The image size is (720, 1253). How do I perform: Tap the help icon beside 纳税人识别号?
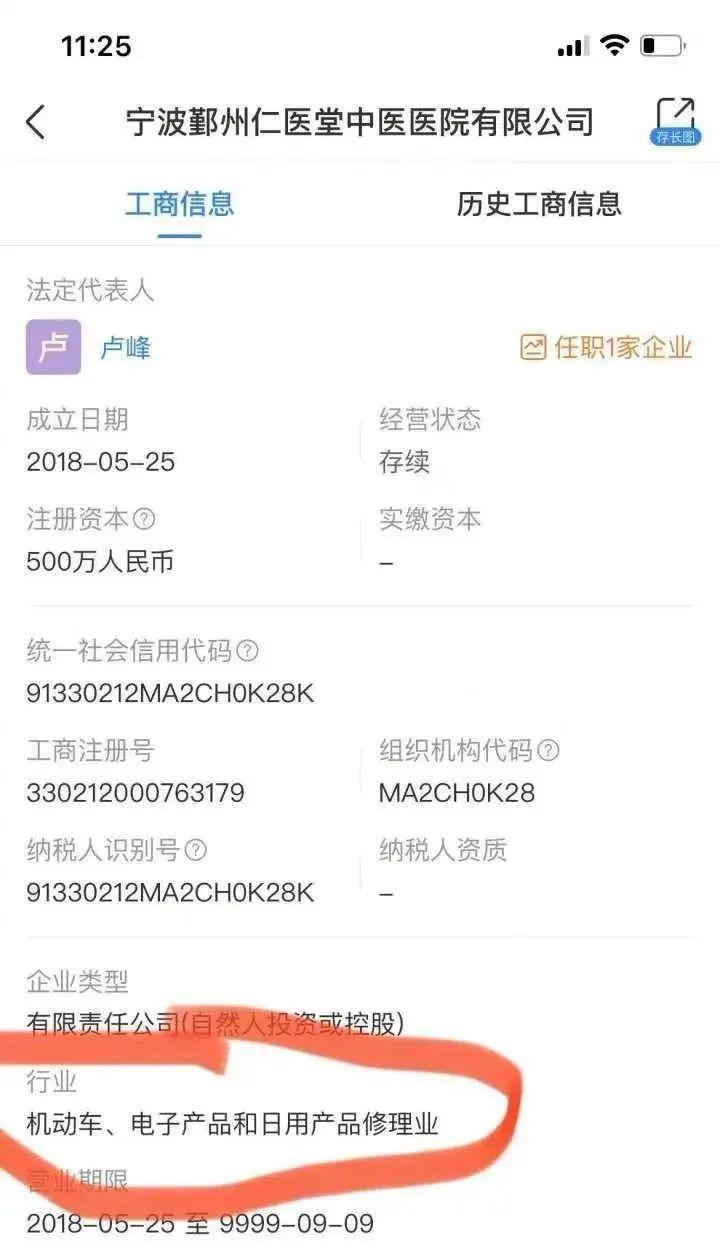click(x=197, y=850)
